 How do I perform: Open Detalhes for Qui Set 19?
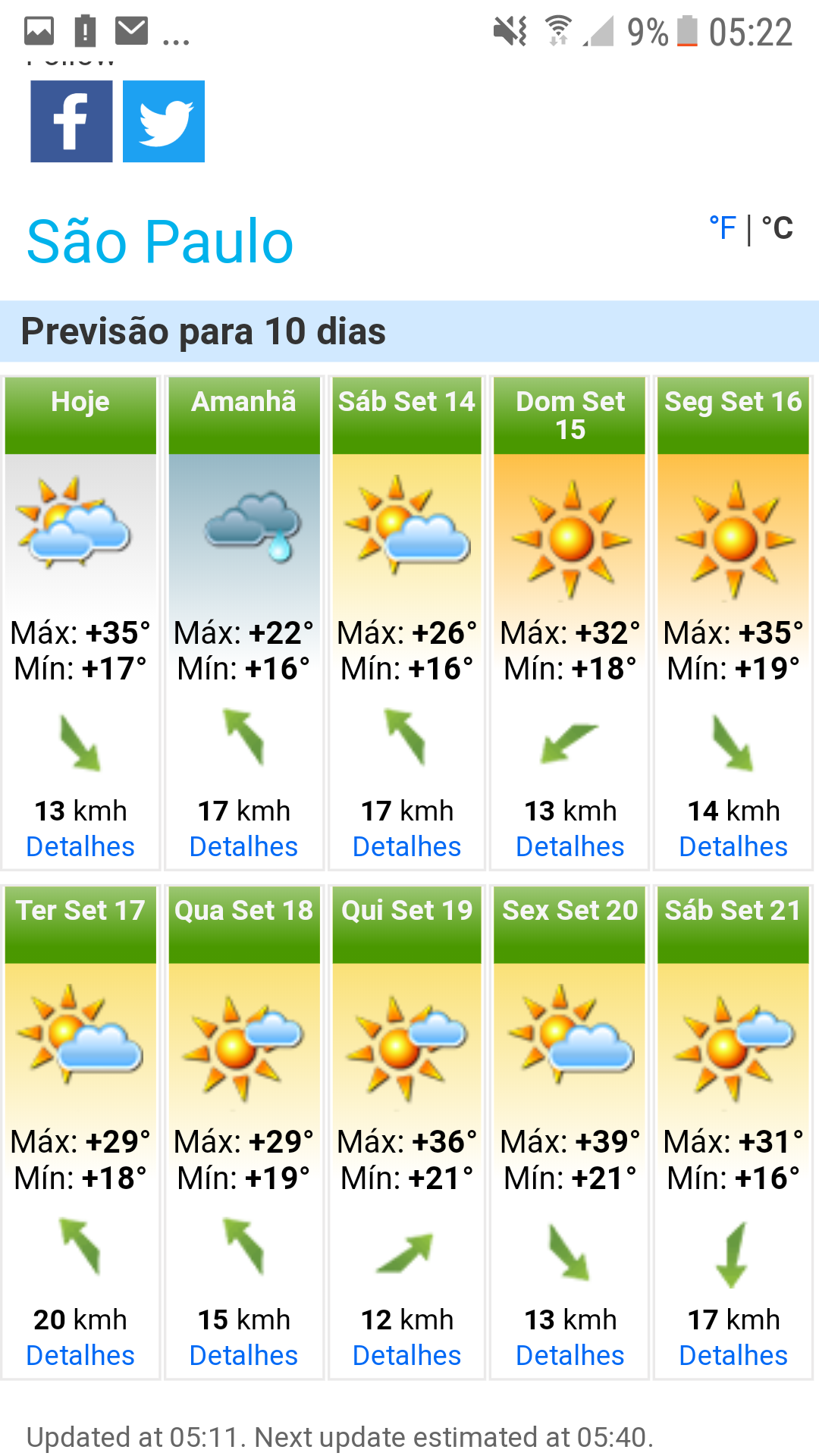point(407,1355)
